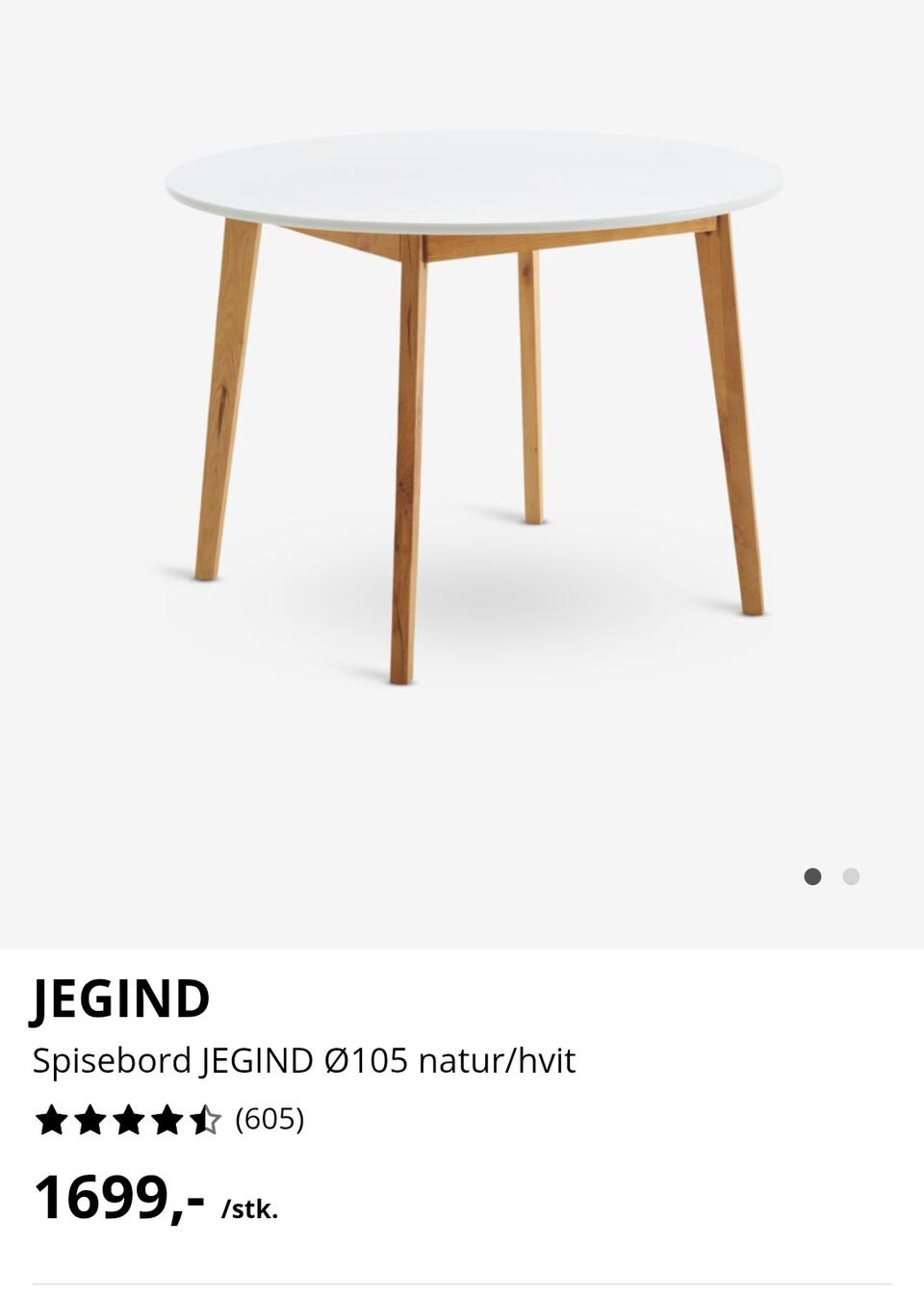Open the 605 customer reviews rating
The width and height of the screenshot is (924, 1297).
168,1120
